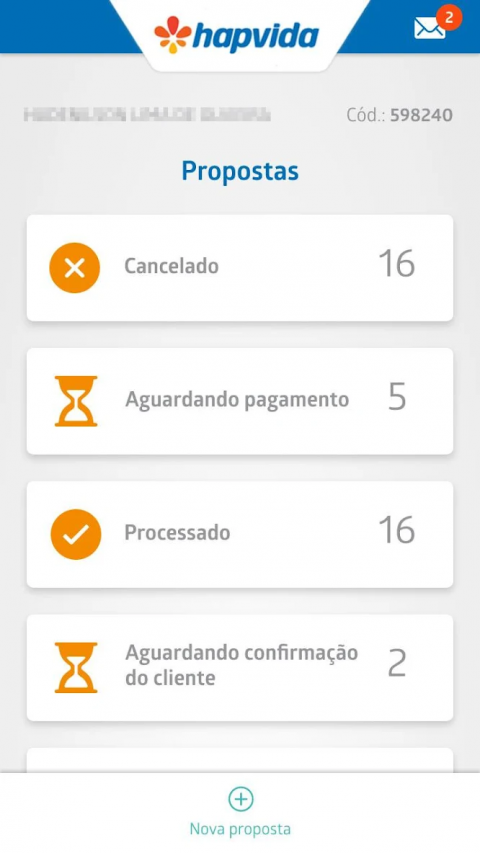The height and width of the screenshot is (853, 480).
Task: Create a Nova proposta
Action: (240, 812)
